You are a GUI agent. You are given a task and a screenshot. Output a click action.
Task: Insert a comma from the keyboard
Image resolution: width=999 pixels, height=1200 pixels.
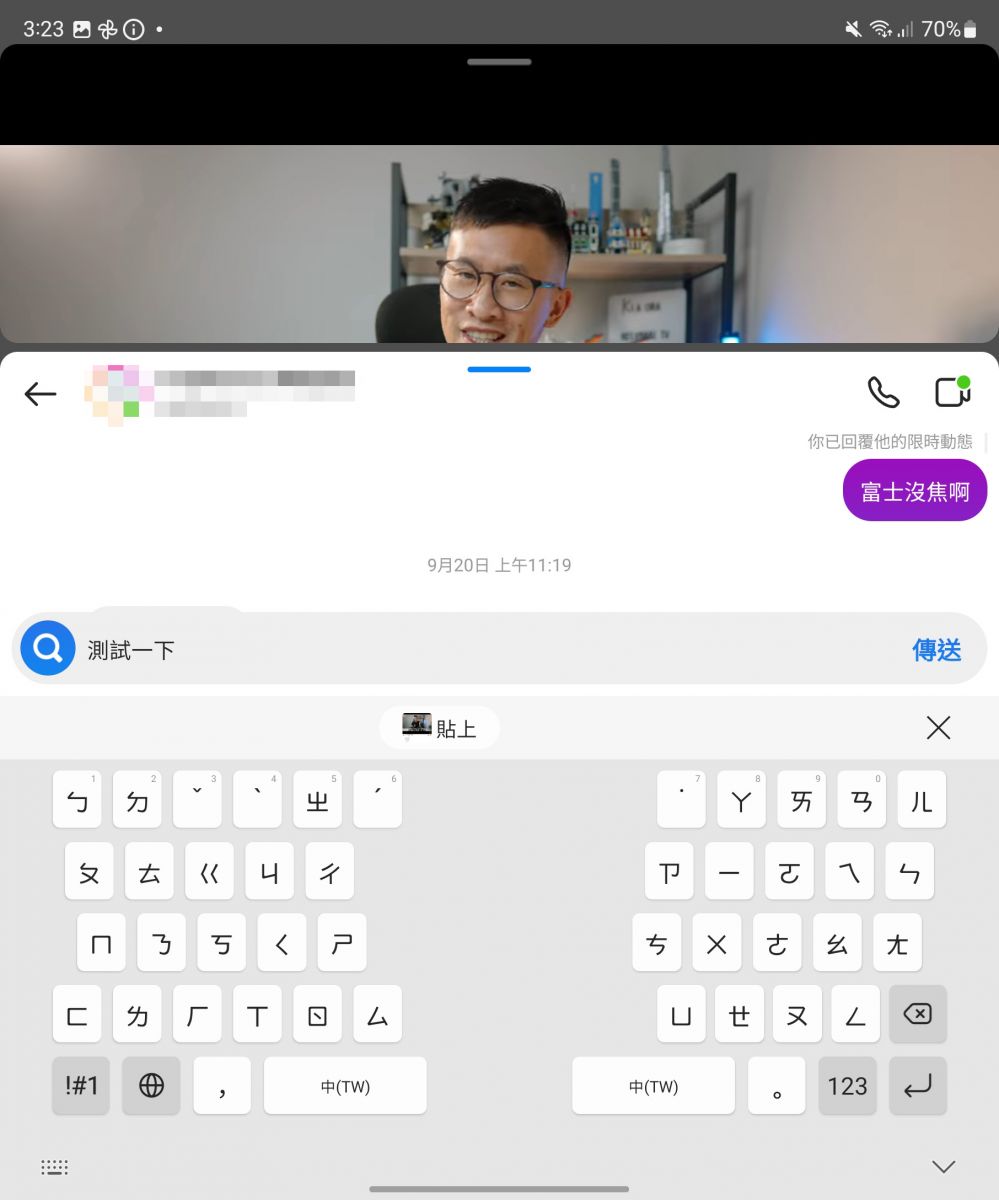222,1086
